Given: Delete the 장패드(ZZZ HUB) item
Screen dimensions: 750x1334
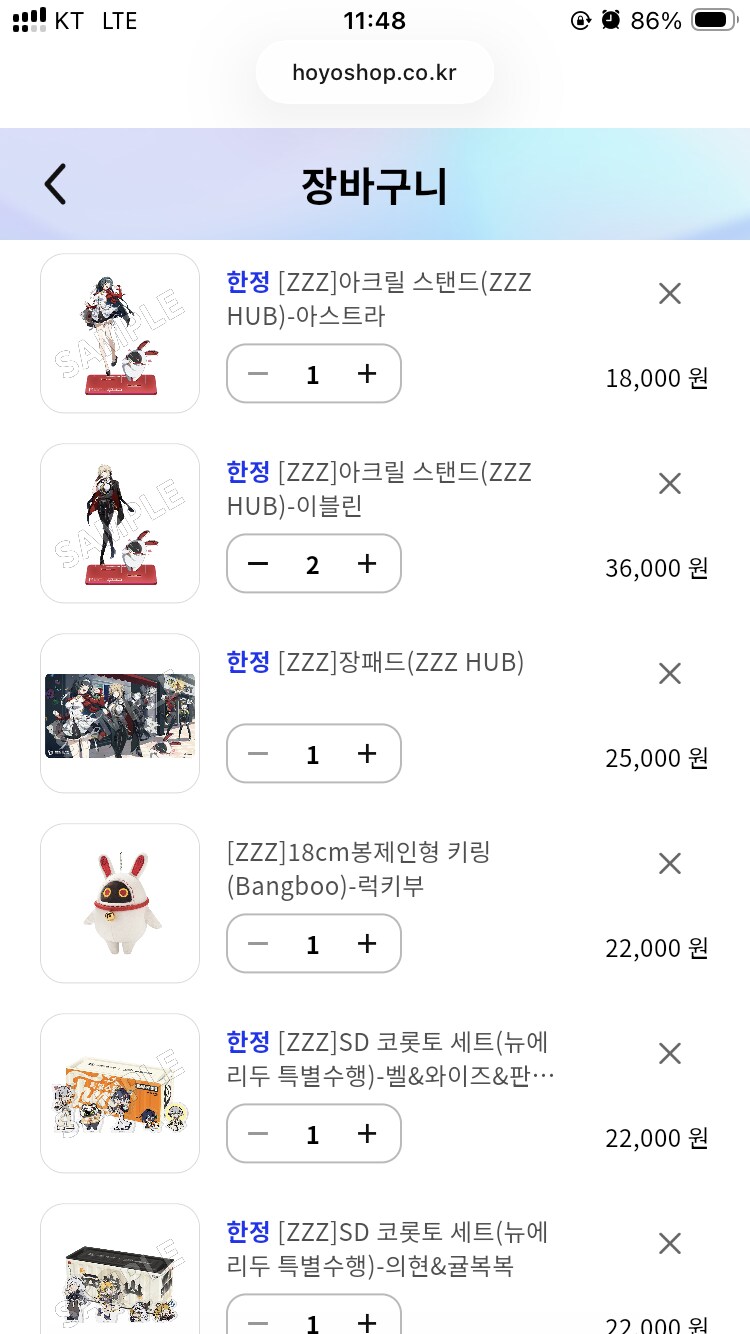Looking at the screenshot, I should point(669,673).
